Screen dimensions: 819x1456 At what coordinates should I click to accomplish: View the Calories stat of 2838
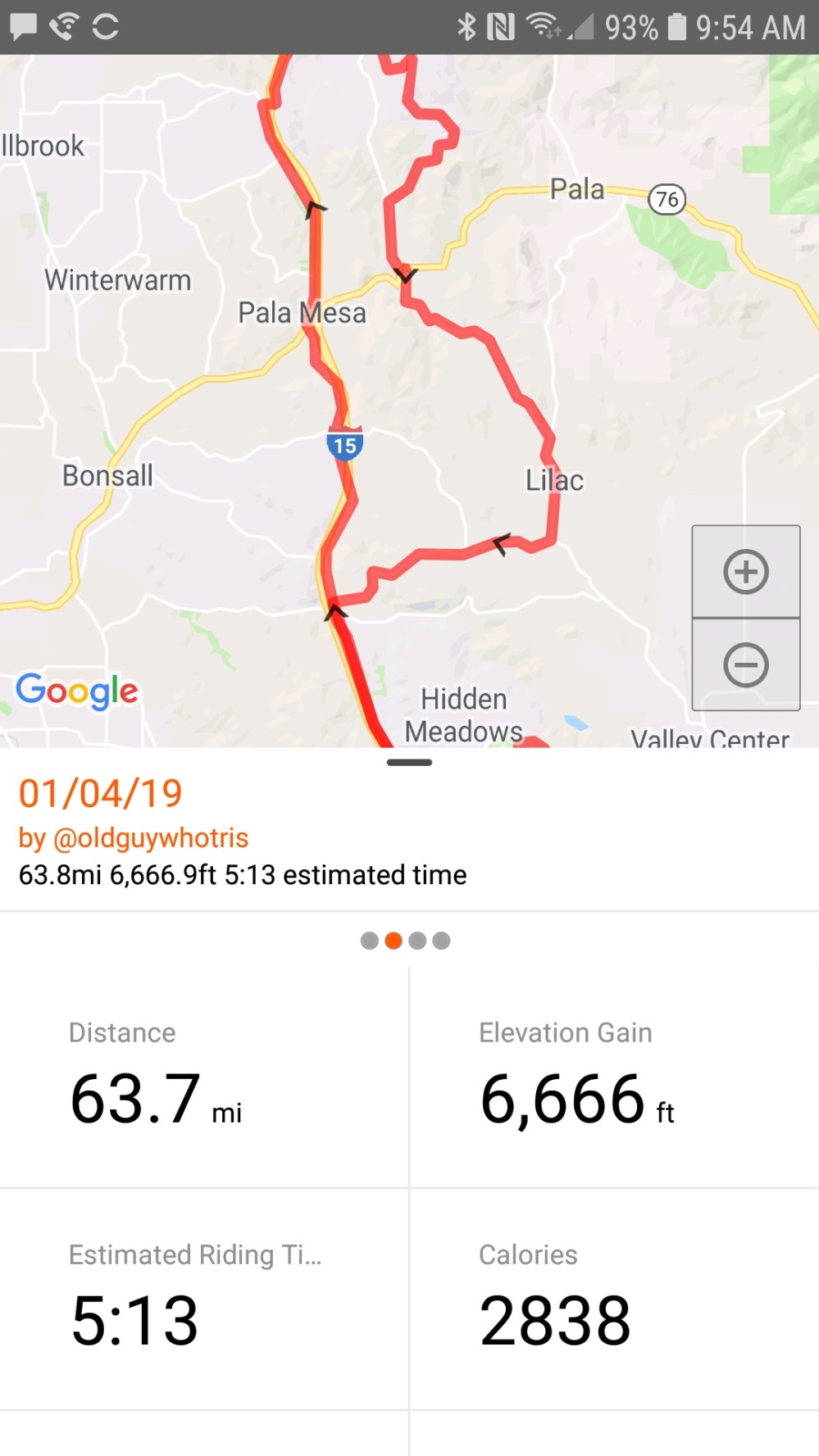(556, 1314)
